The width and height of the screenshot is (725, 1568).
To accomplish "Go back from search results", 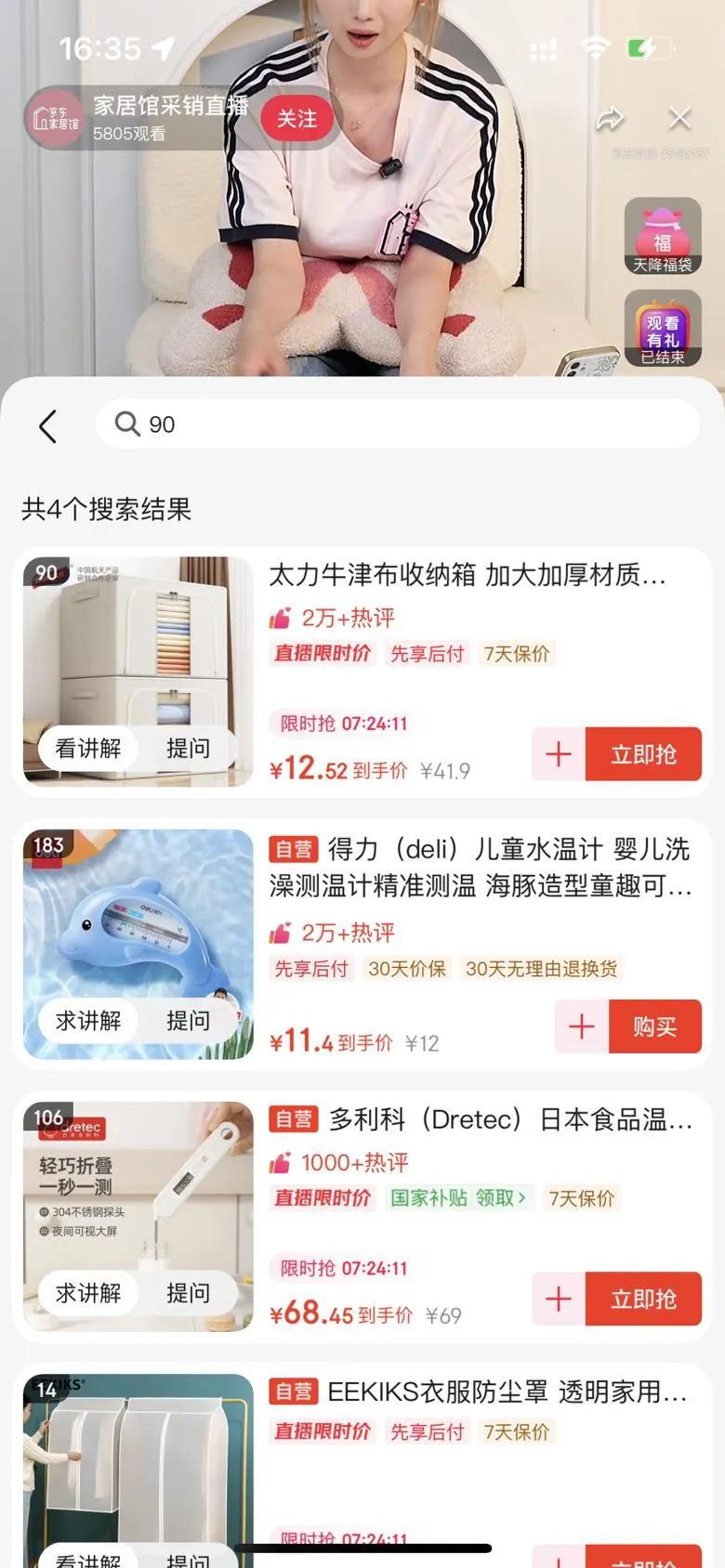I will coord(48,425).
